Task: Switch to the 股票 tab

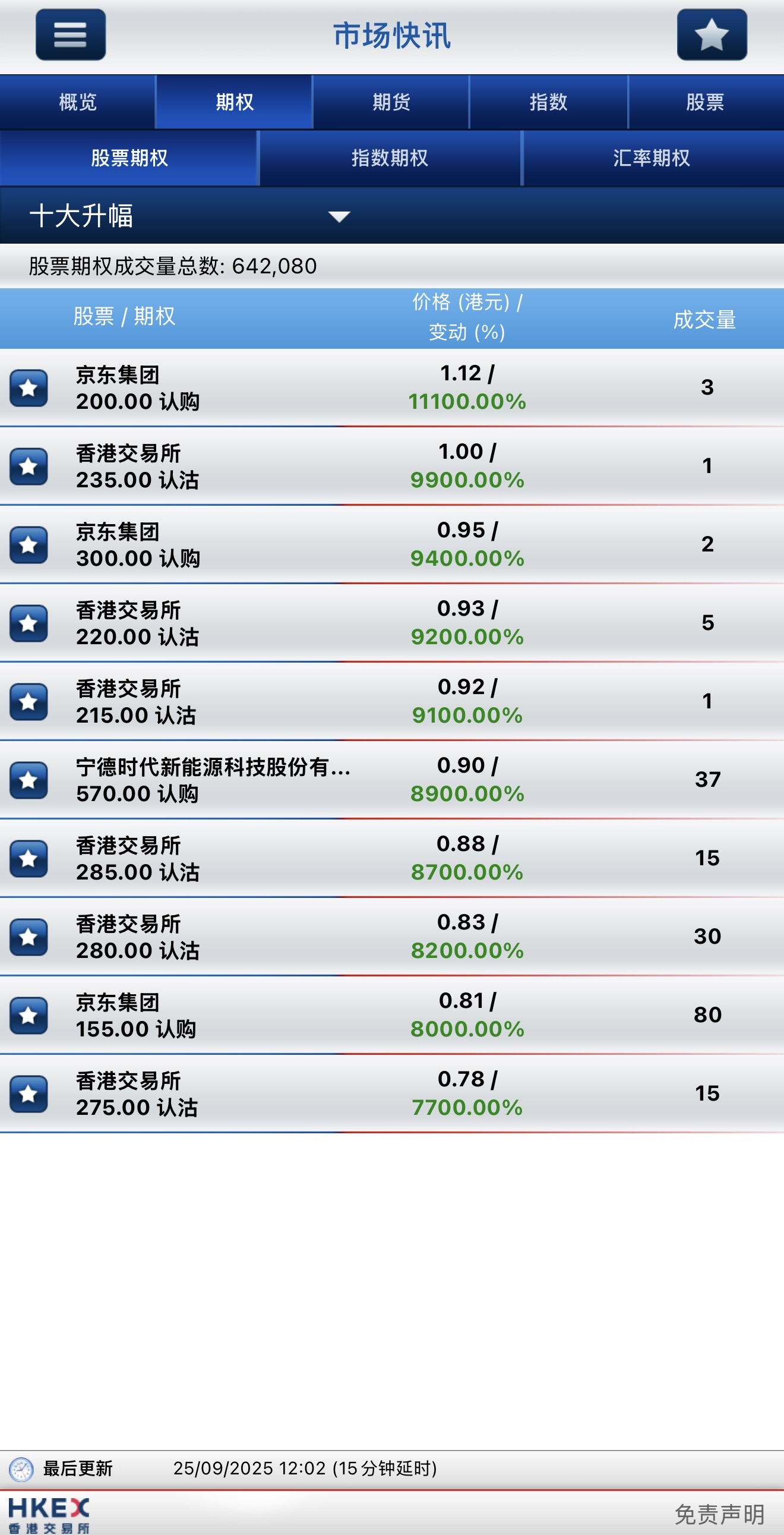Action: [705, 102]
